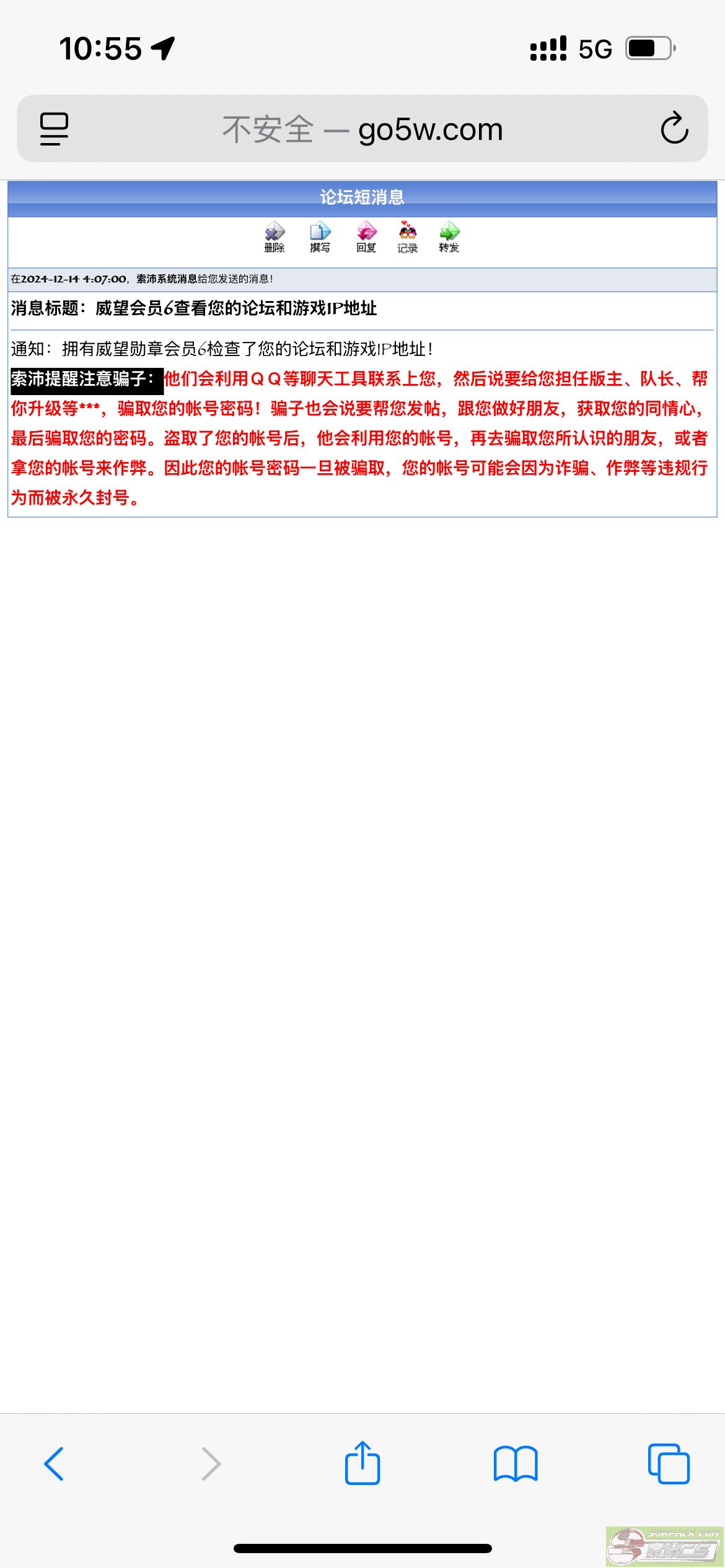Compose a new message (撰写)
This screenshot has height=1568, width=725.
click(320, 237)
